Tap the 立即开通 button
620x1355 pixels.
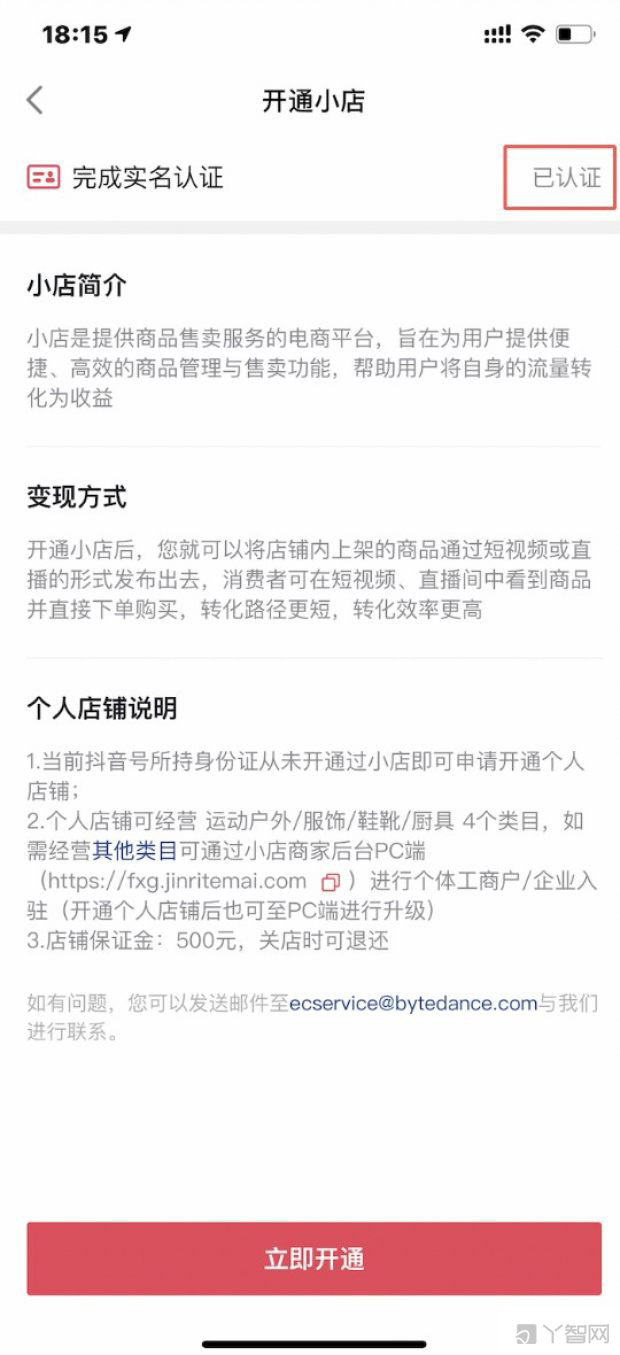314,1259
